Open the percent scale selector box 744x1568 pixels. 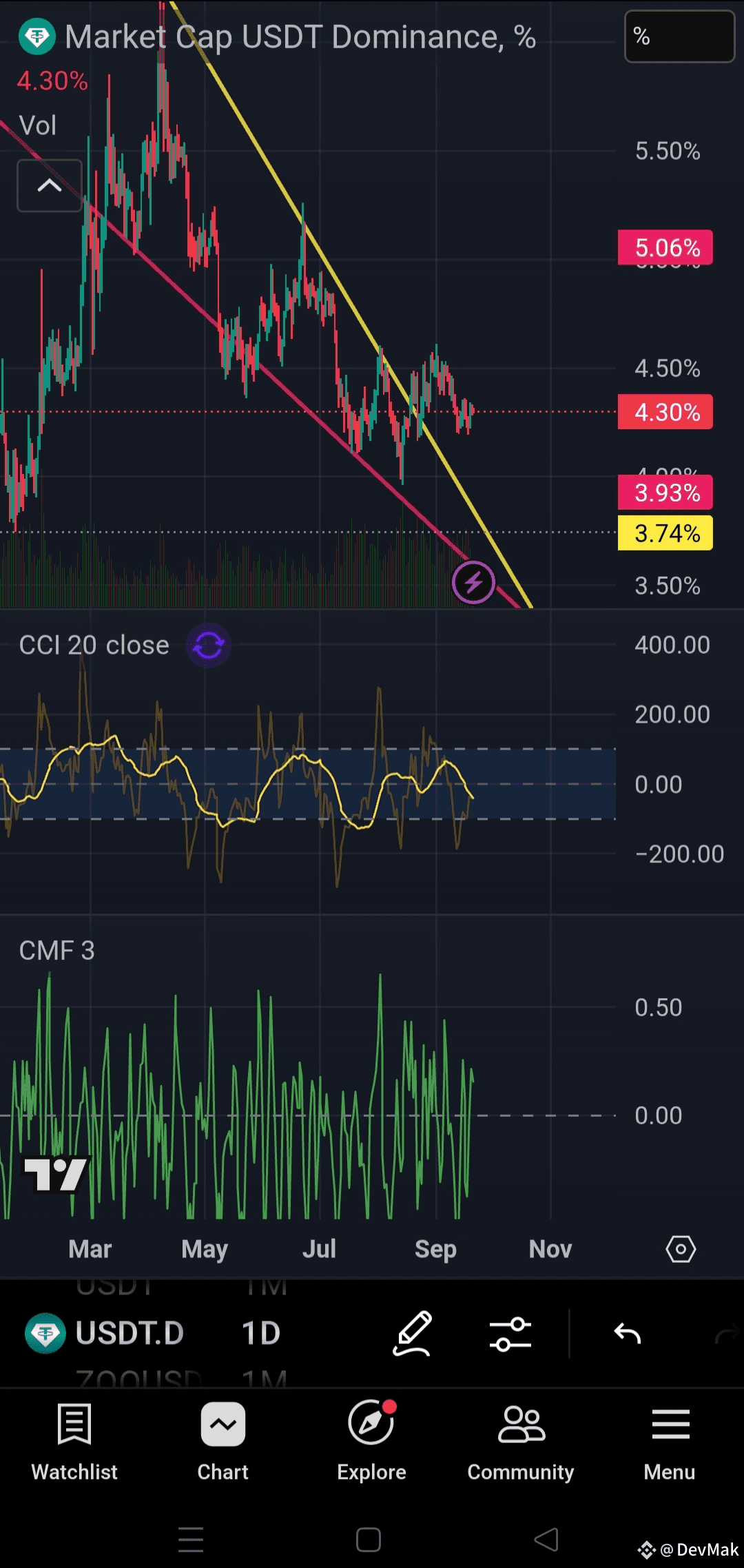coord(679,37)
